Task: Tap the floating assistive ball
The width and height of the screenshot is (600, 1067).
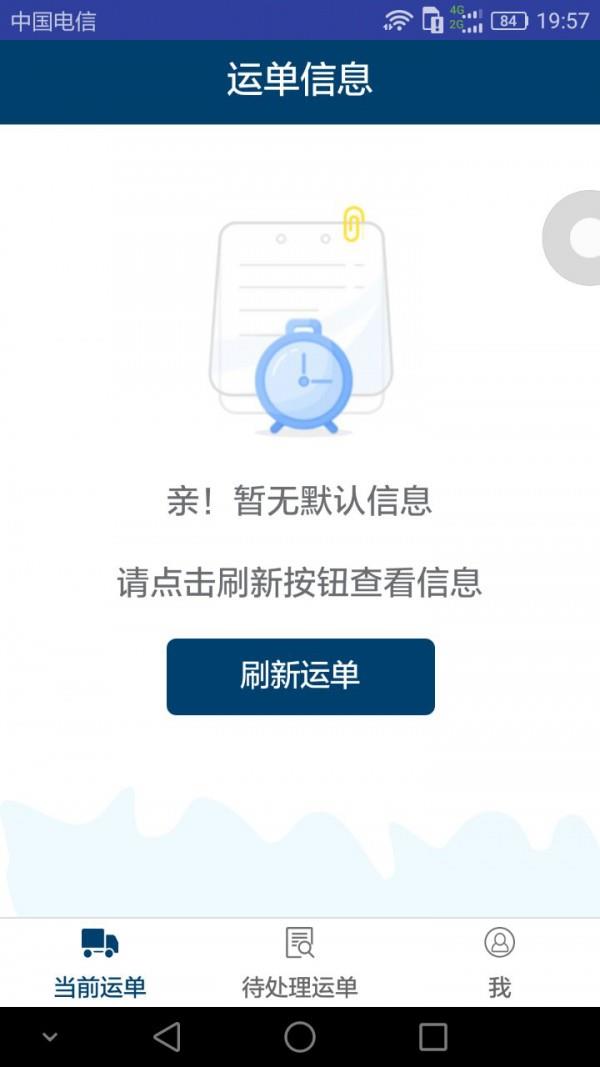Action: click(x=577, y=238)
